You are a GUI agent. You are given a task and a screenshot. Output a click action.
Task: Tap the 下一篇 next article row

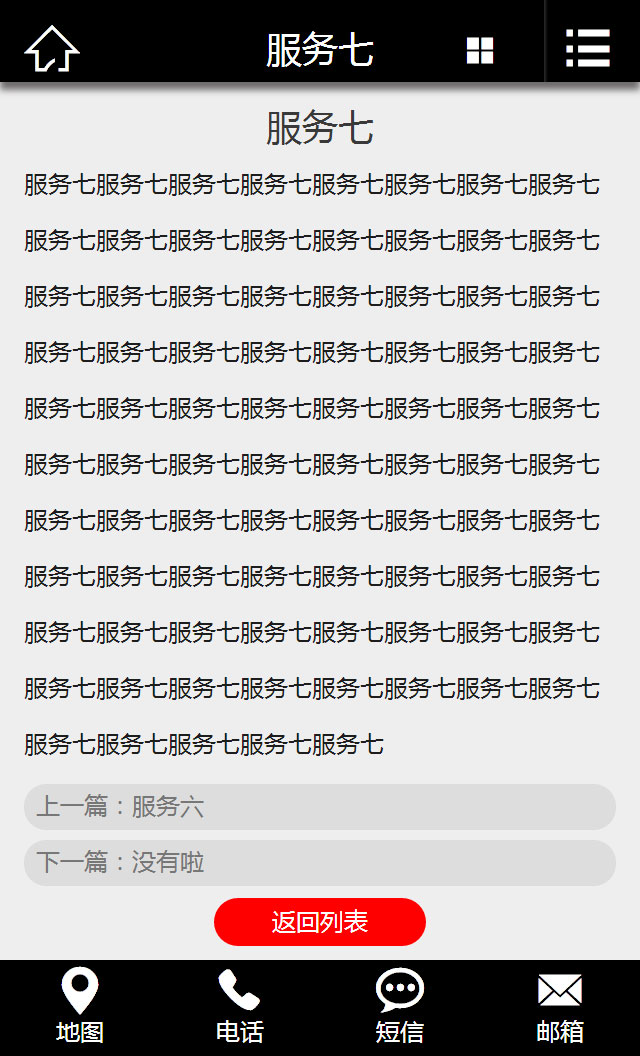click(320, 863)
